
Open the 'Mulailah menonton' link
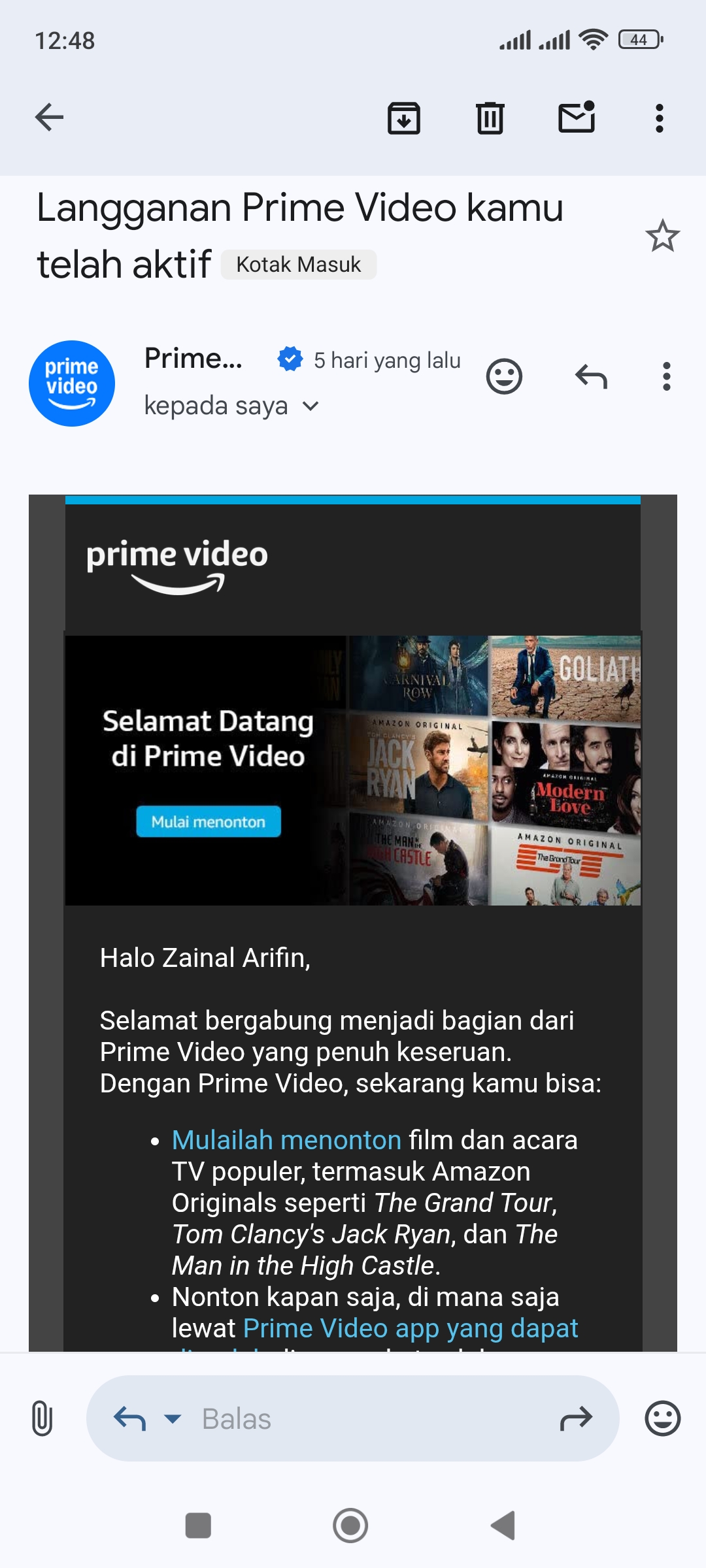click(284, 1139)
